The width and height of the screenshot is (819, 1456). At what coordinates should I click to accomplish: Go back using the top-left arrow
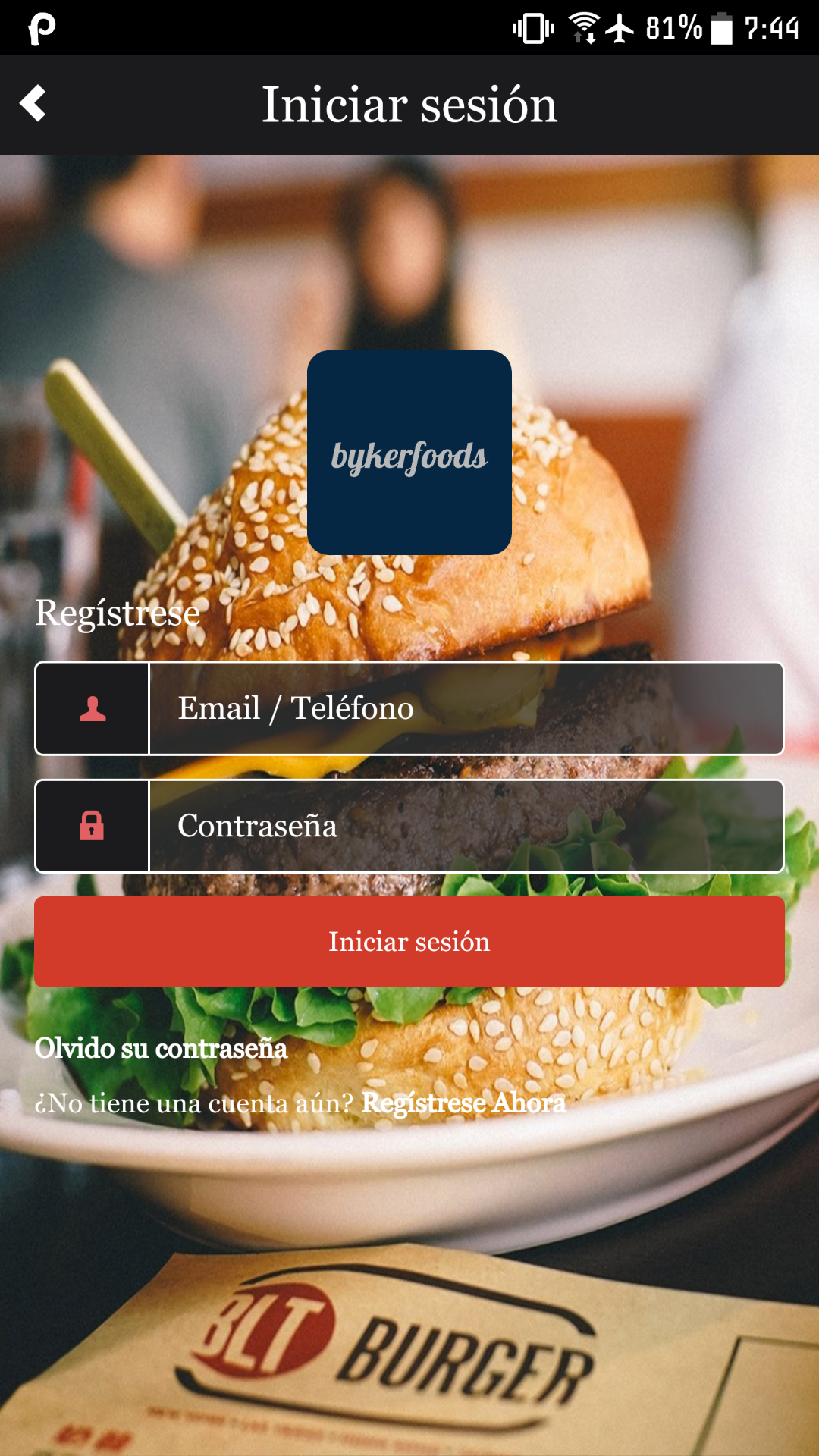coord(33,104)
